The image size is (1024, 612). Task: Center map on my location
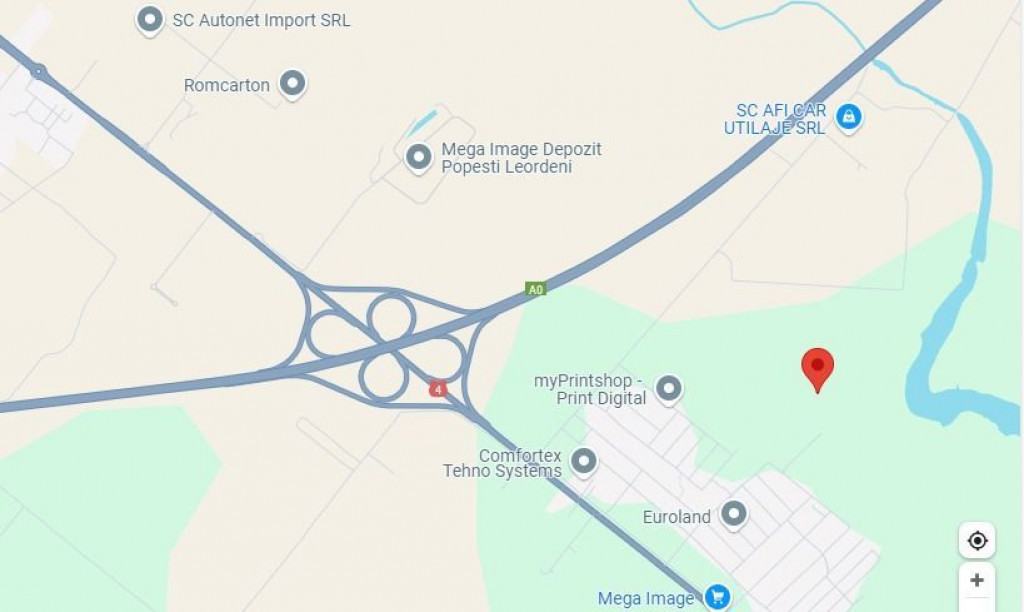[x=977, y=541]
